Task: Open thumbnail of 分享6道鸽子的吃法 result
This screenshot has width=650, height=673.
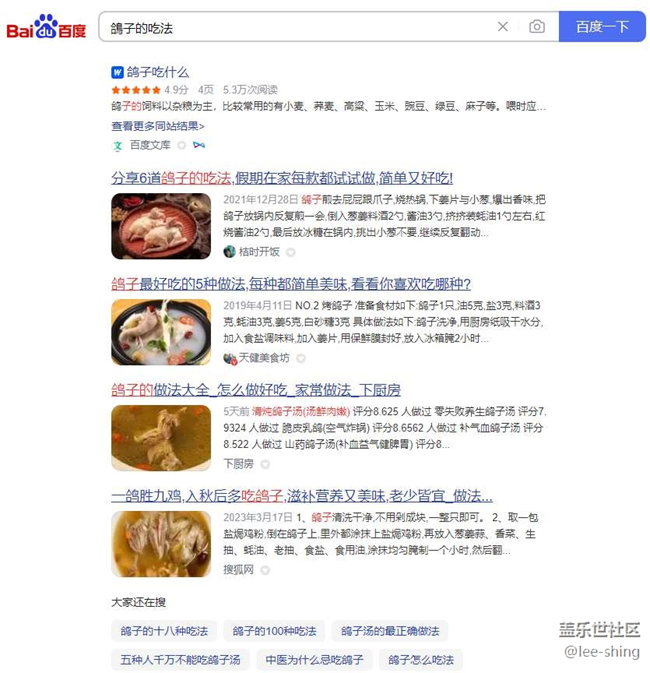Action: tap(161, 226)
